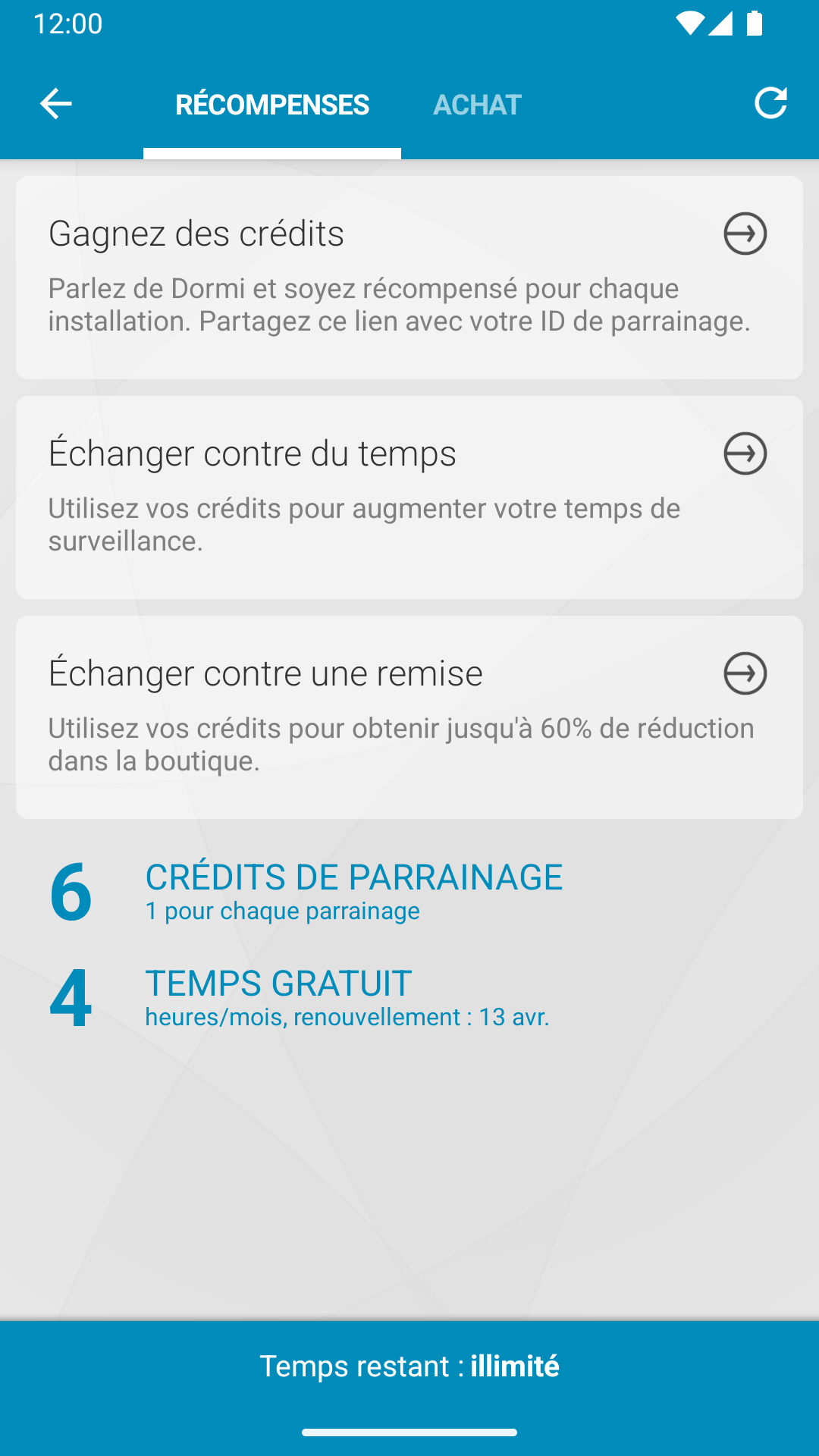Open the arrow icon on Échanger contre du temps
819x1456 pixels.
click(745, 453)
